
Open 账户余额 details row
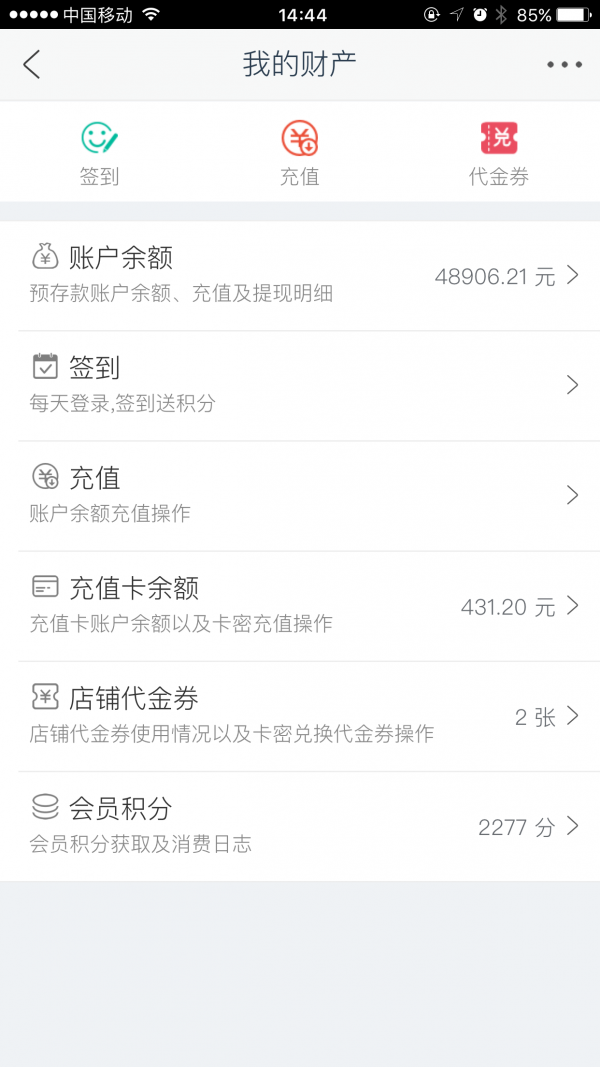pyautogui.click(x=300, y=275)
